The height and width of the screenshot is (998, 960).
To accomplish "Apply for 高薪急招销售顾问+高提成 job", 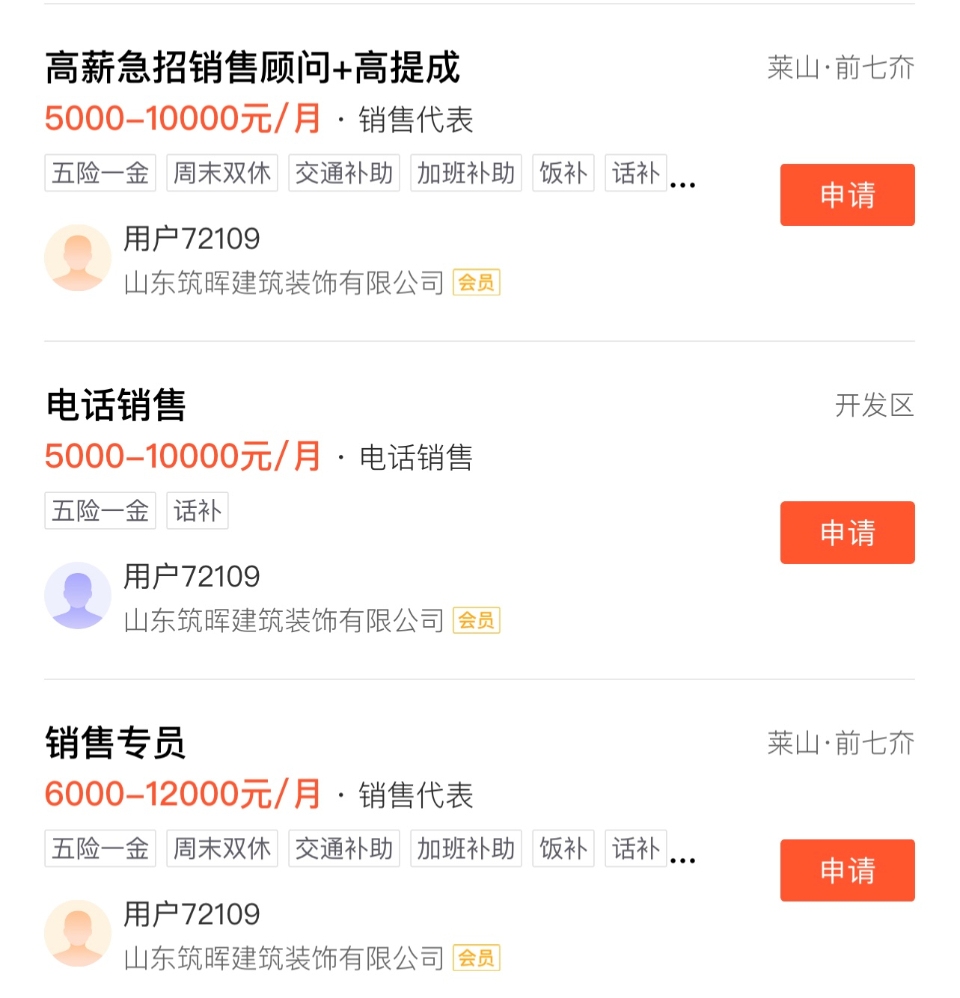I will (x=847, y=195).
